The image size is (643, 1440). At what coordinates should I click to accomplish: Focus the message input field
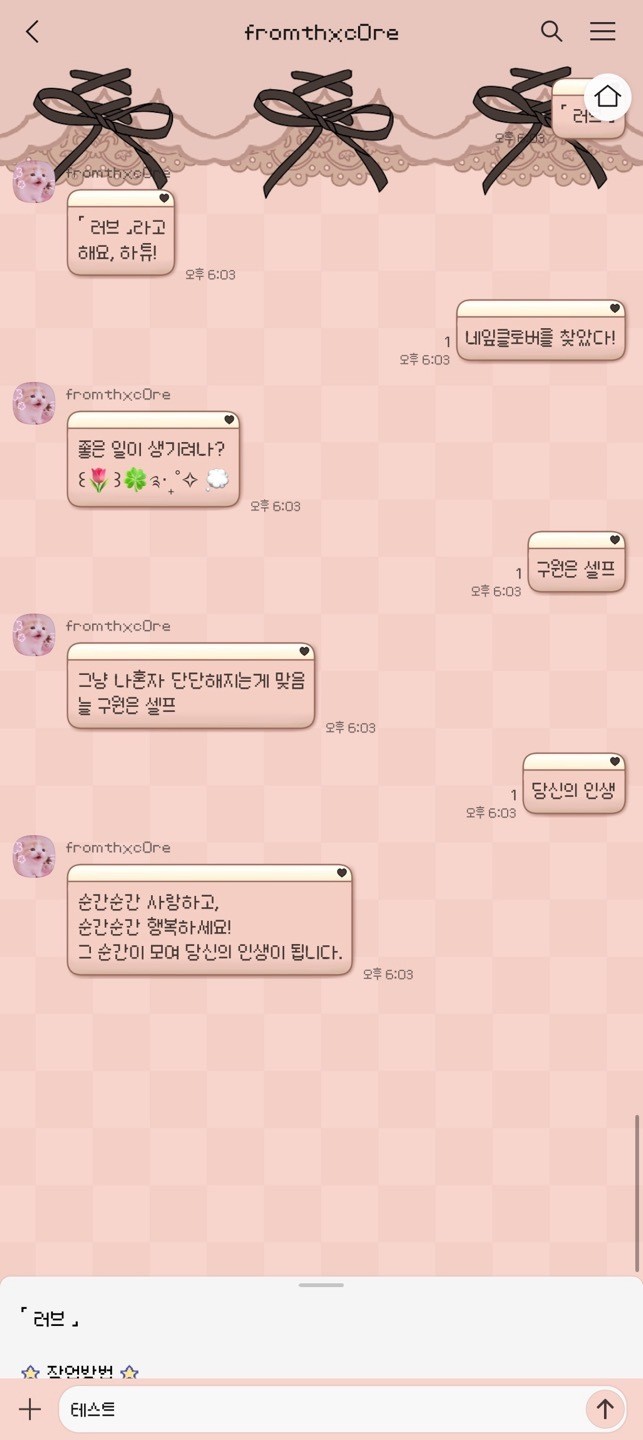(321, 1409)
